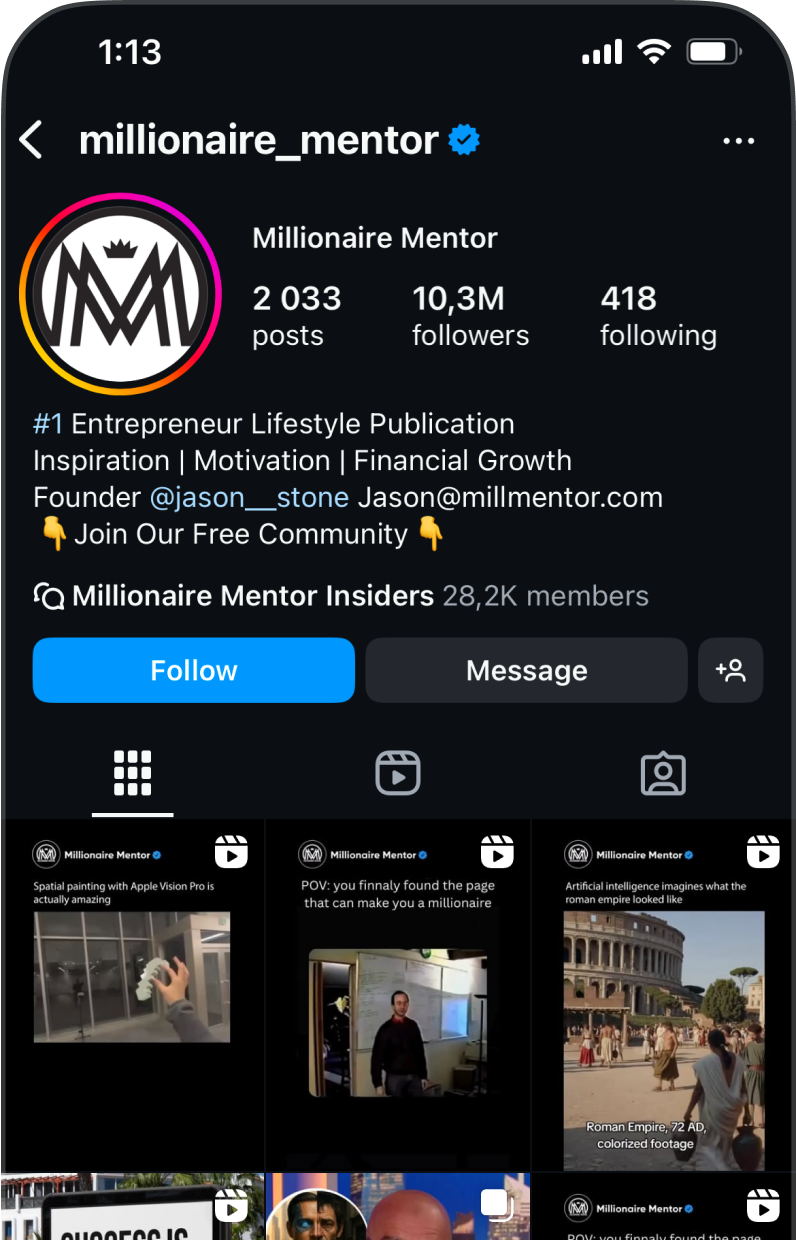This screenshot has width=796, height=1240.
Task: Open the three-dot options menu
Action: (x=738, y=141)
